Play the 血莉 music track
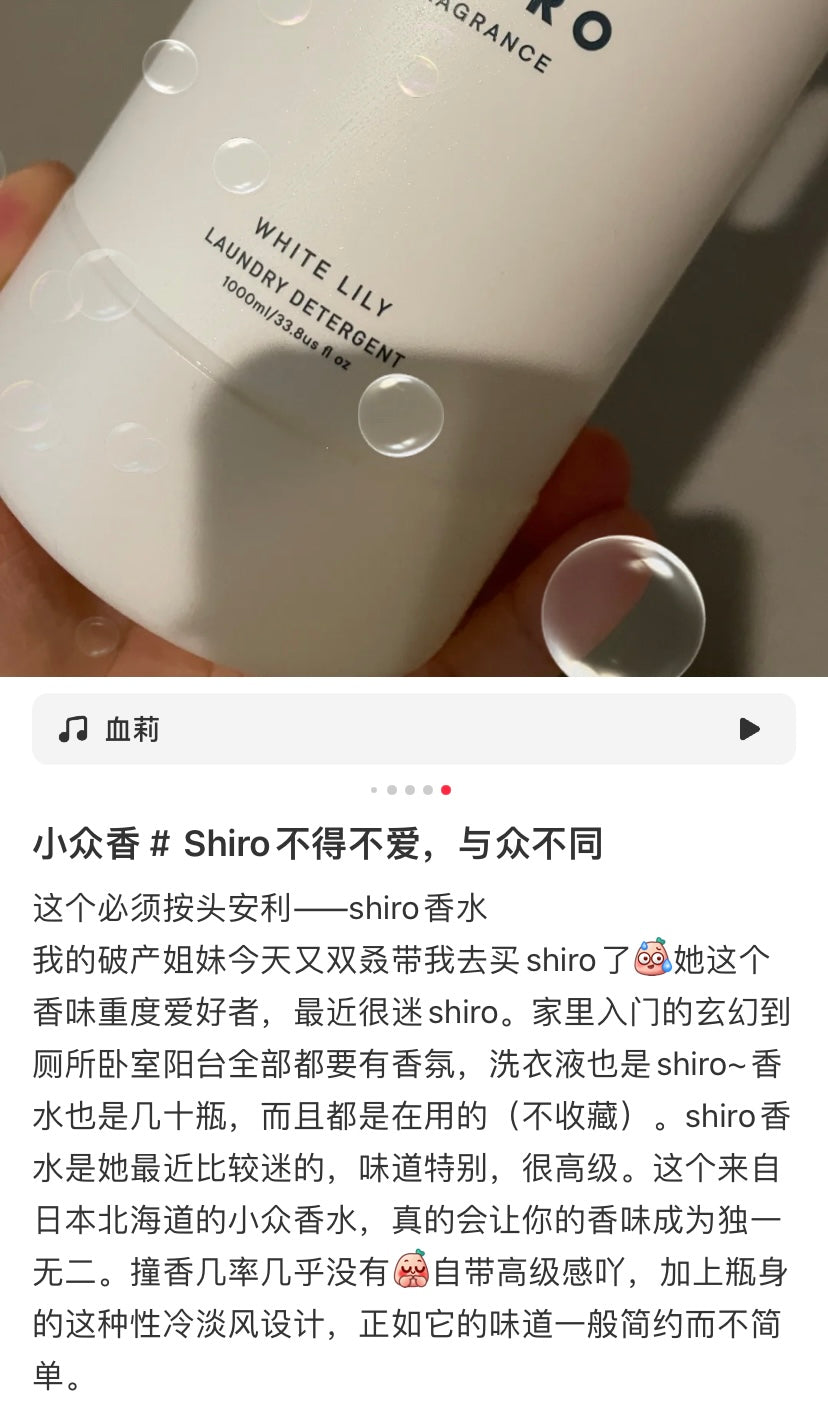The height and width of the screenshot is (1401, 828). (x=749, y=729)
